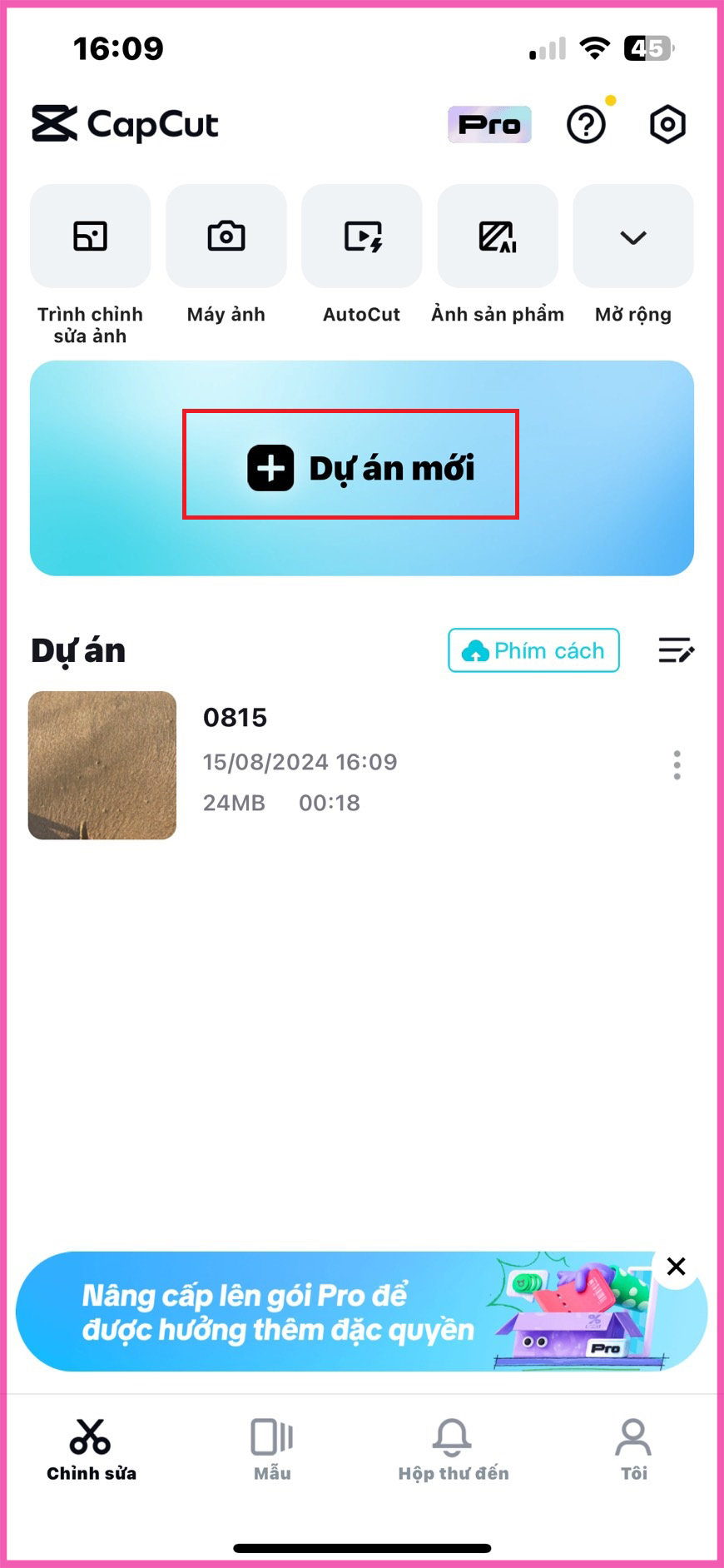Viewport: 724px width, 1568px height.
Task: Open Ảnh sản phẩm tool
Action: pyautogui.click(x=498, y=237)
